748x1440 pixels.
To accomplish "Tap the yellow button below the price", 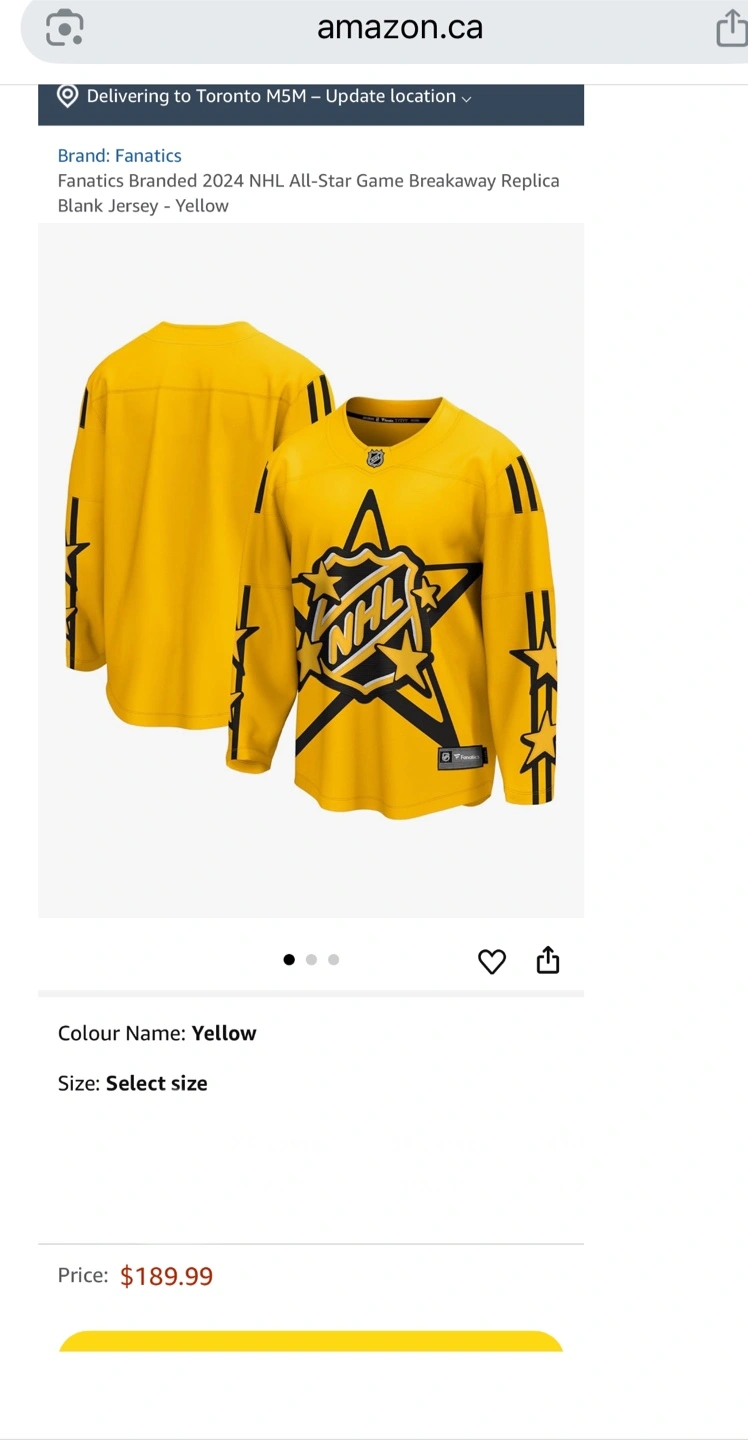I will 311,1342.
